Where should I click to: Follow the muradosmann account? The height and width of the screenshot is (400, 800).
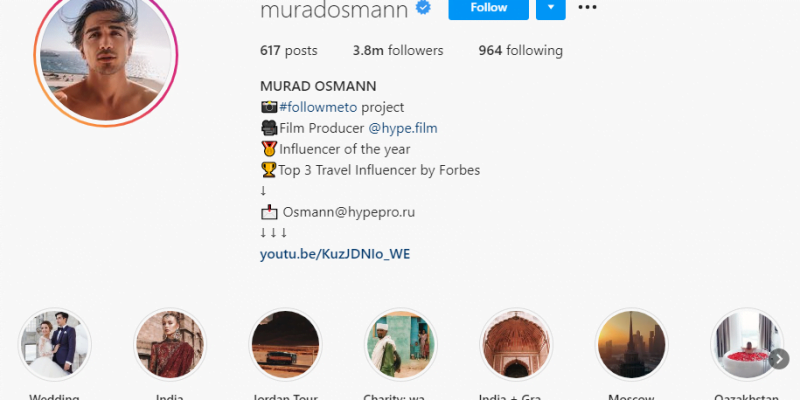[x=488, y=8]
